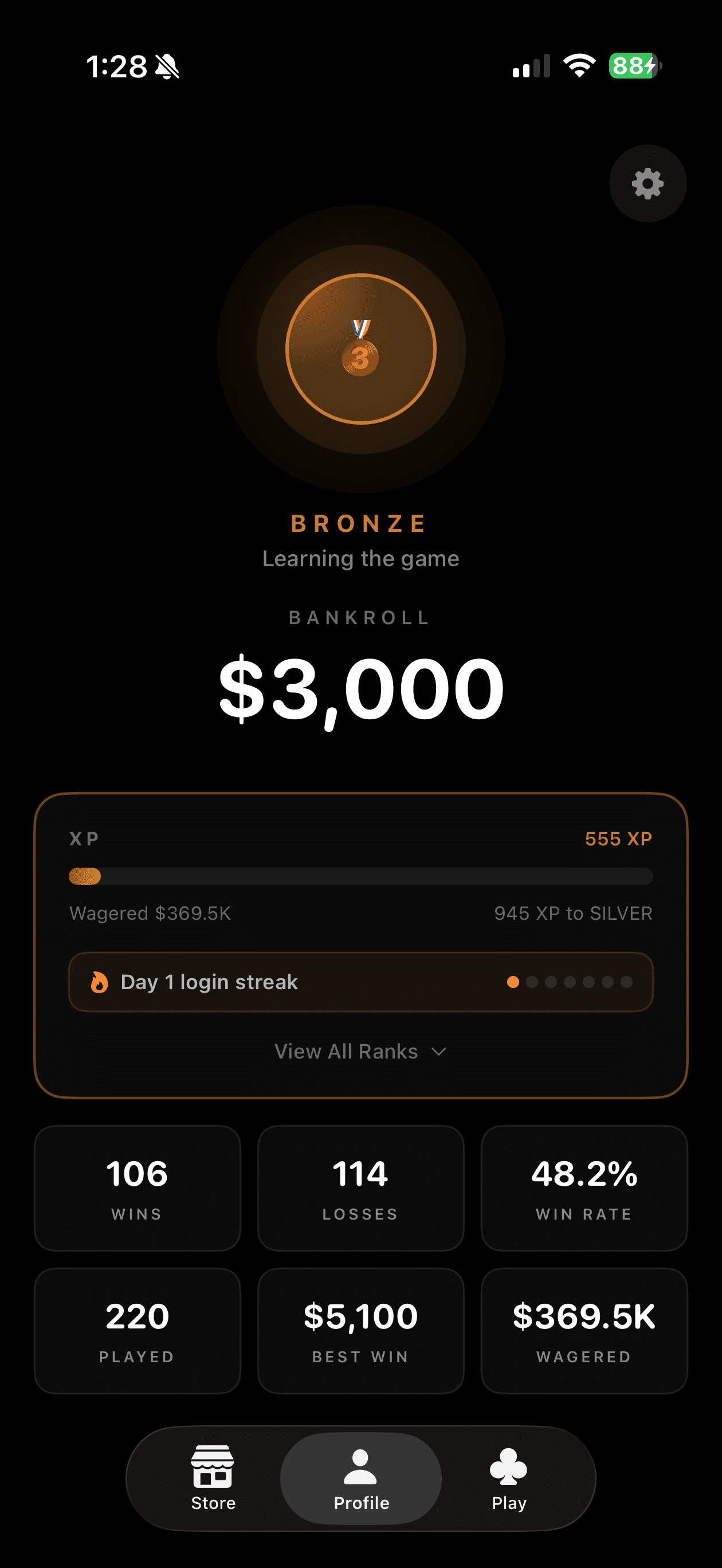Screen dimensions: 722x1568
Task: Expand View All Ranks
Action: point(360,1051)
